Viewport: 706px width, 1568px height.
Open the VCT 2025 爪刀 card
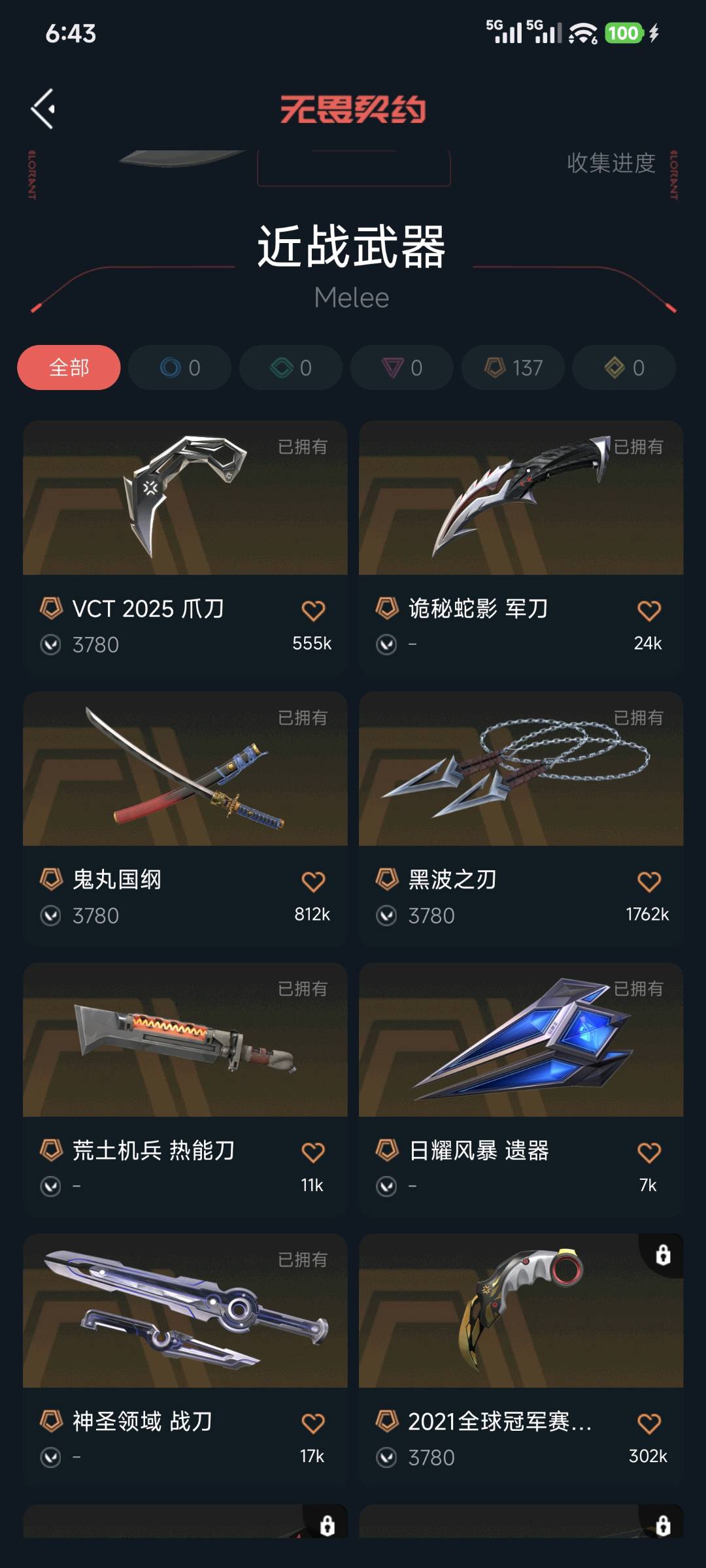[x=185, y=547]
